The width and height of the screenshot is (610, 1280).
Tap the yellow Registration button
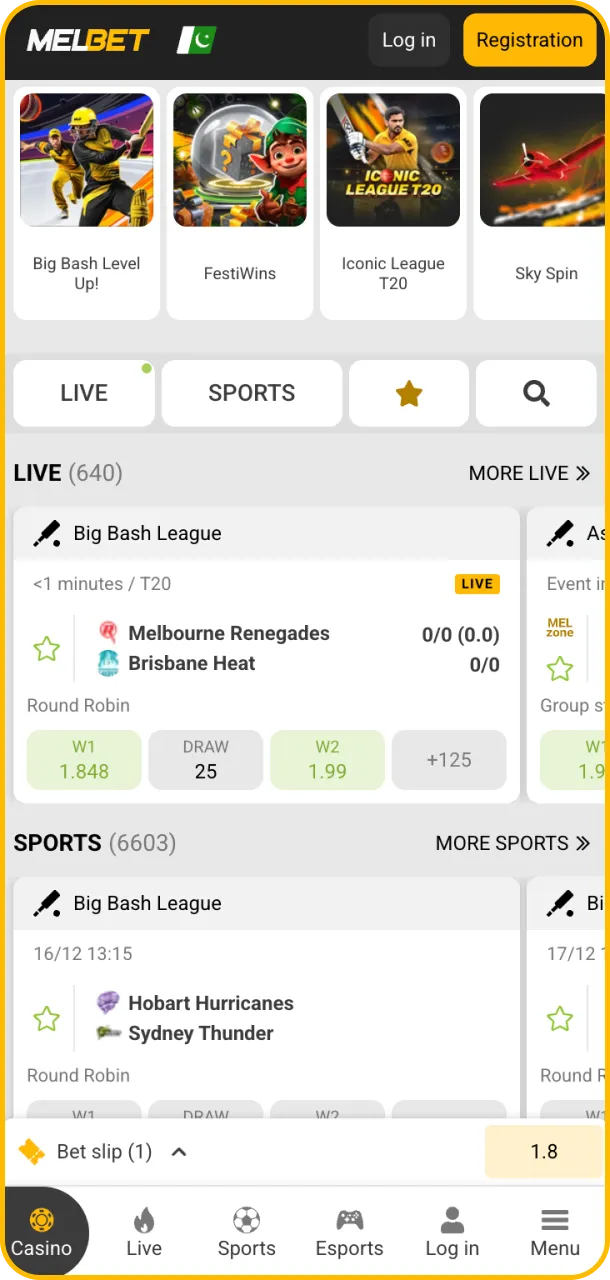529,41
